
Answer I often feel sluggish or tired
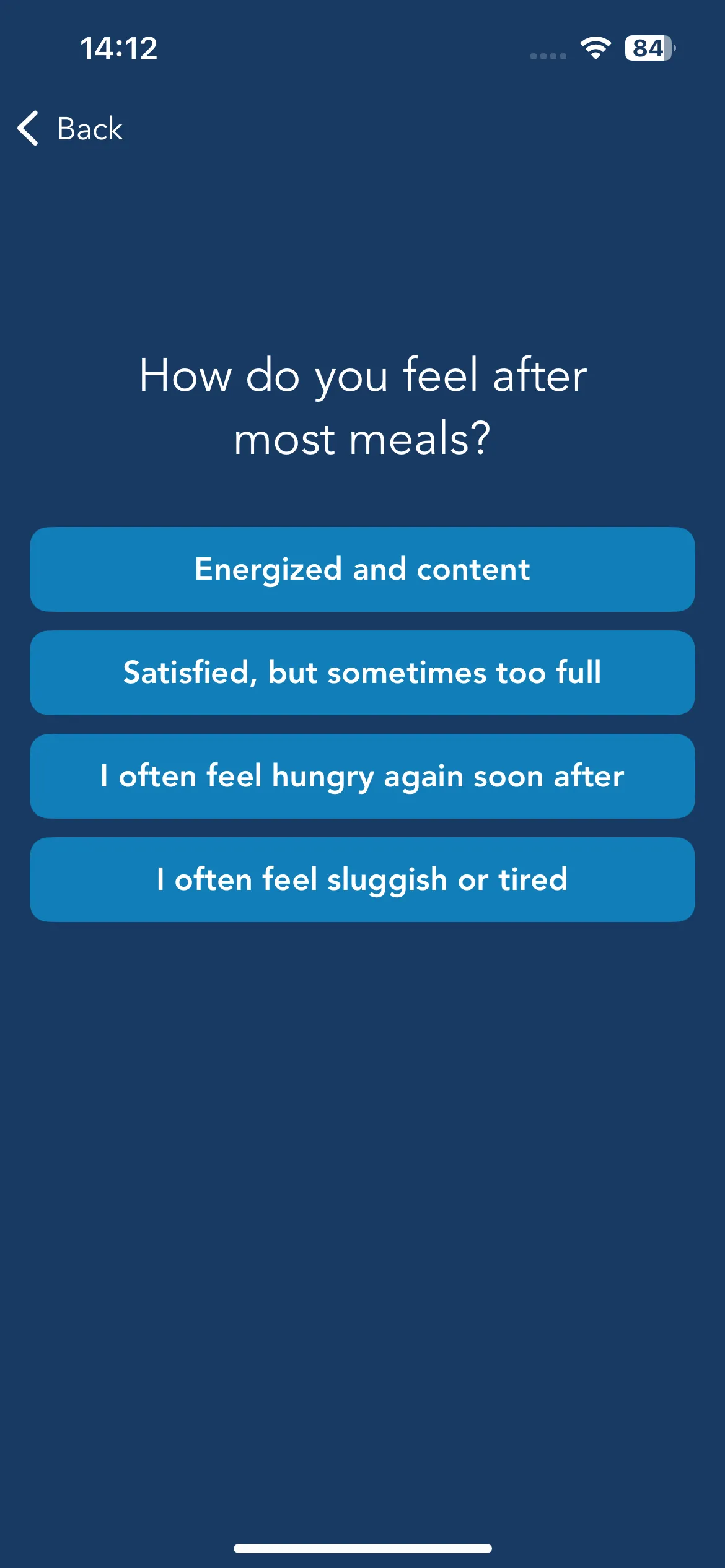point(362,879)
